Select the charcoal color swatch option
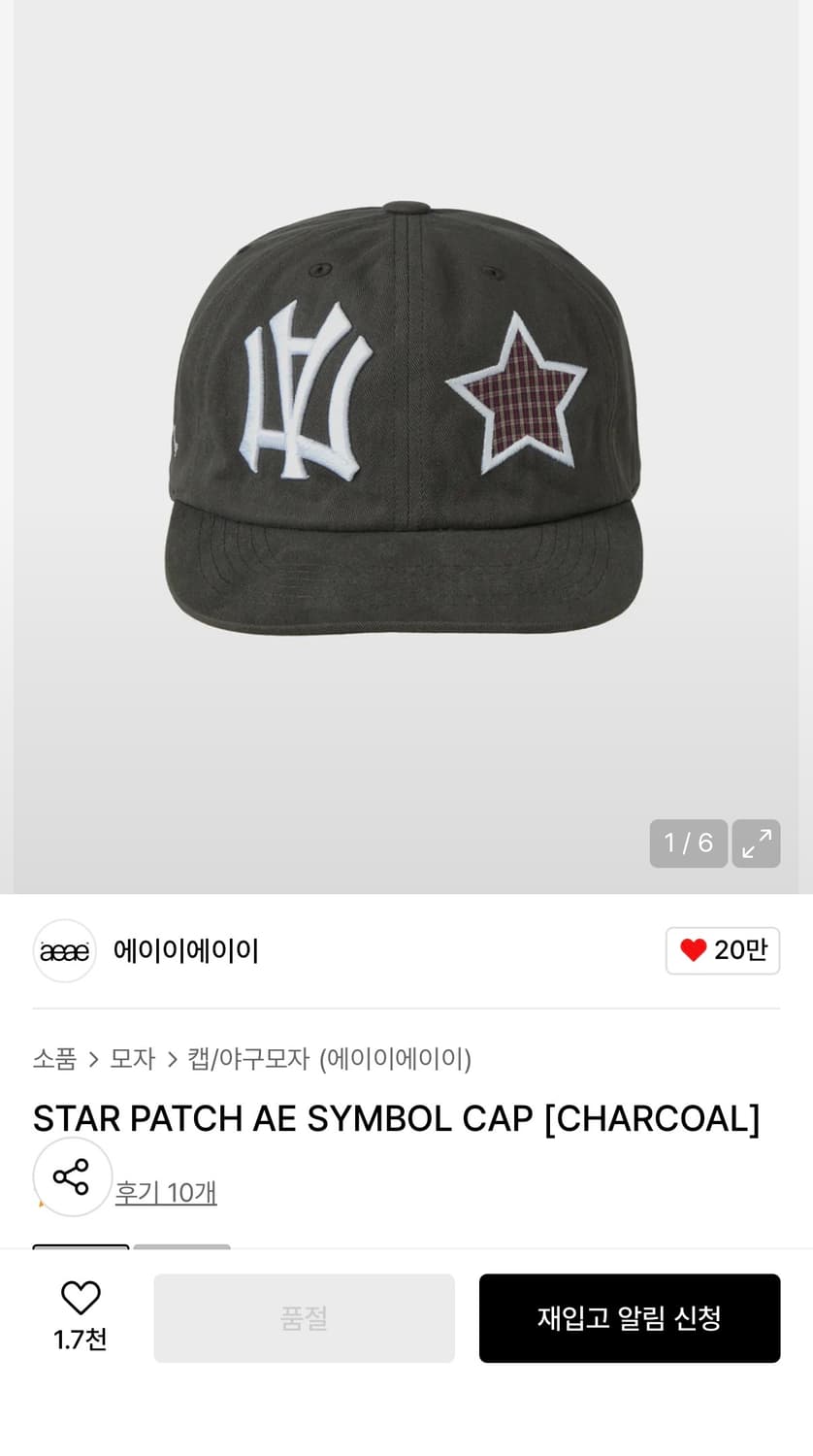Image resolution: width=813 pixels, height=1456 pixels. pyautogui.click(x=81, y=1254)
